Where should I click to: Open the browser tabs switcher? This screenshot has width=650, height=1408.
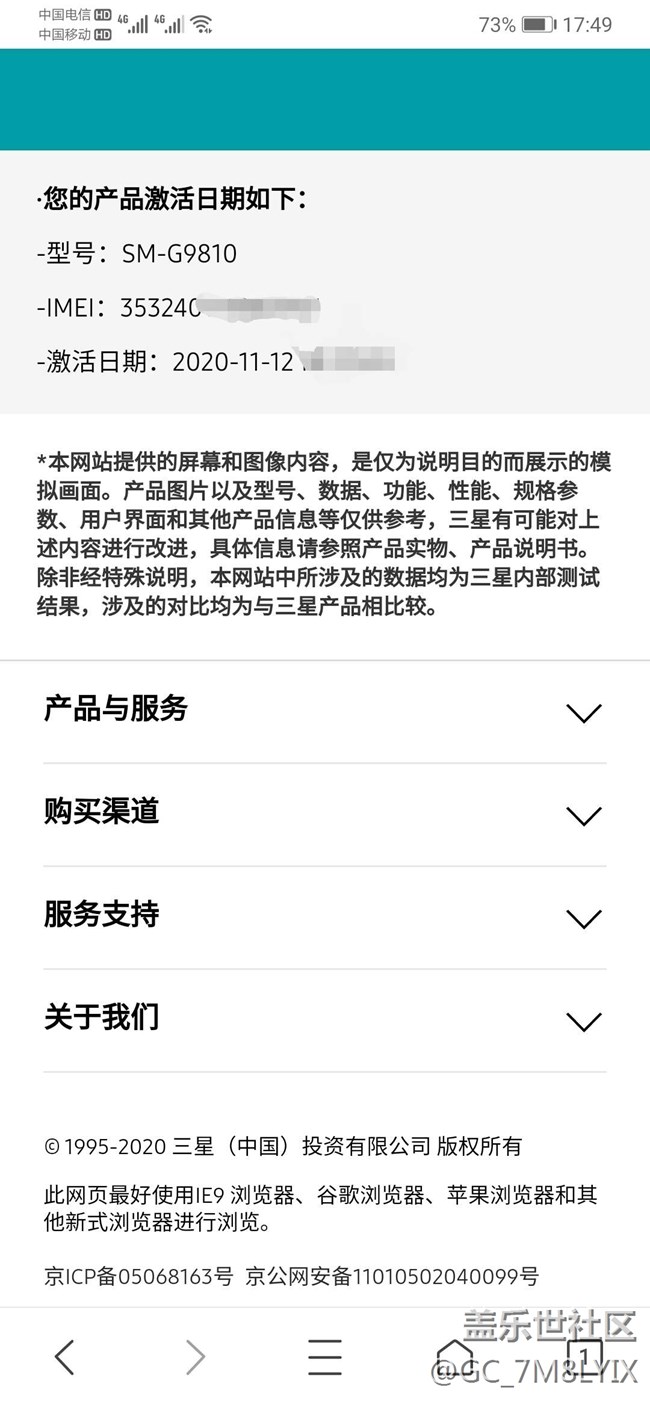point(585,1357)
